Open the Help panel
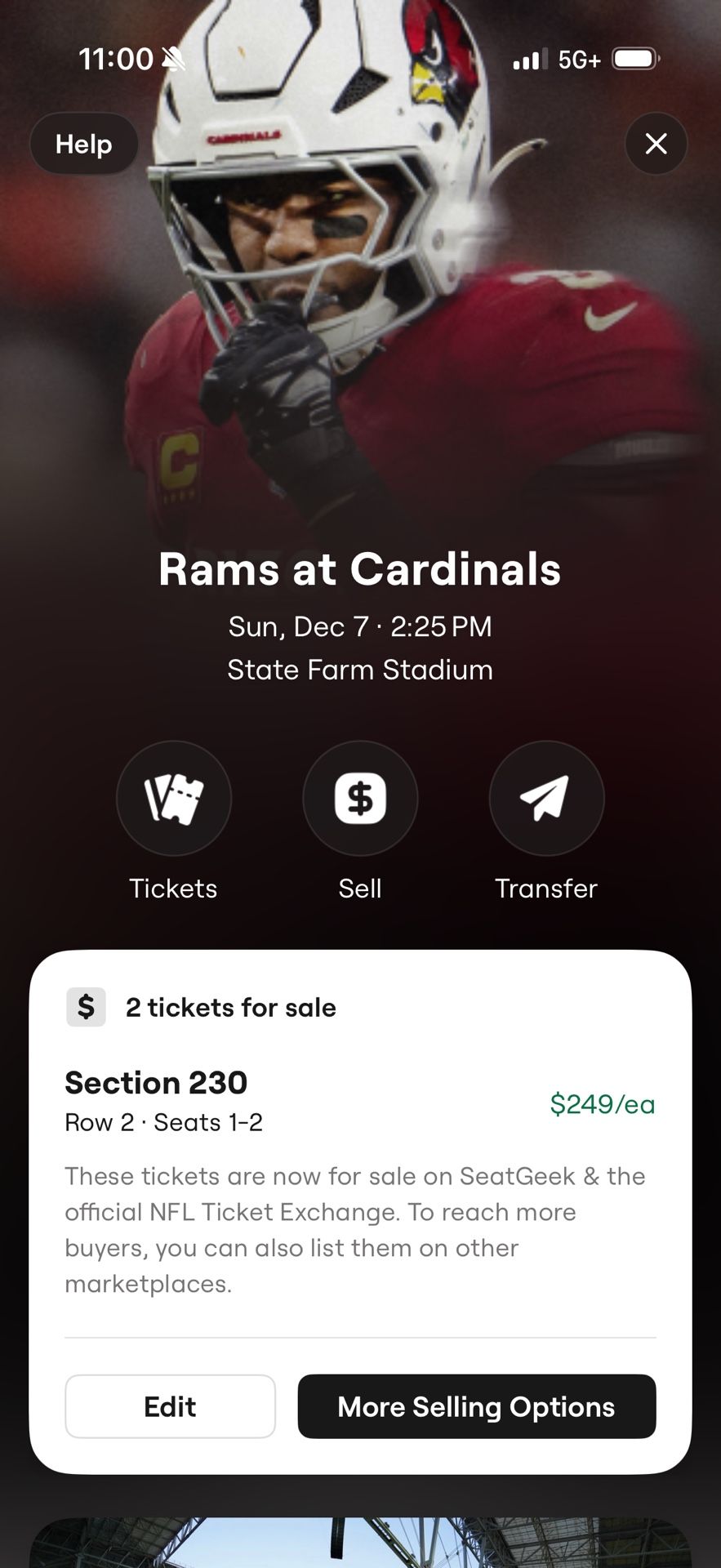Image resolution: width=721 pixels, height=1568 pixels. click(83, 144)
